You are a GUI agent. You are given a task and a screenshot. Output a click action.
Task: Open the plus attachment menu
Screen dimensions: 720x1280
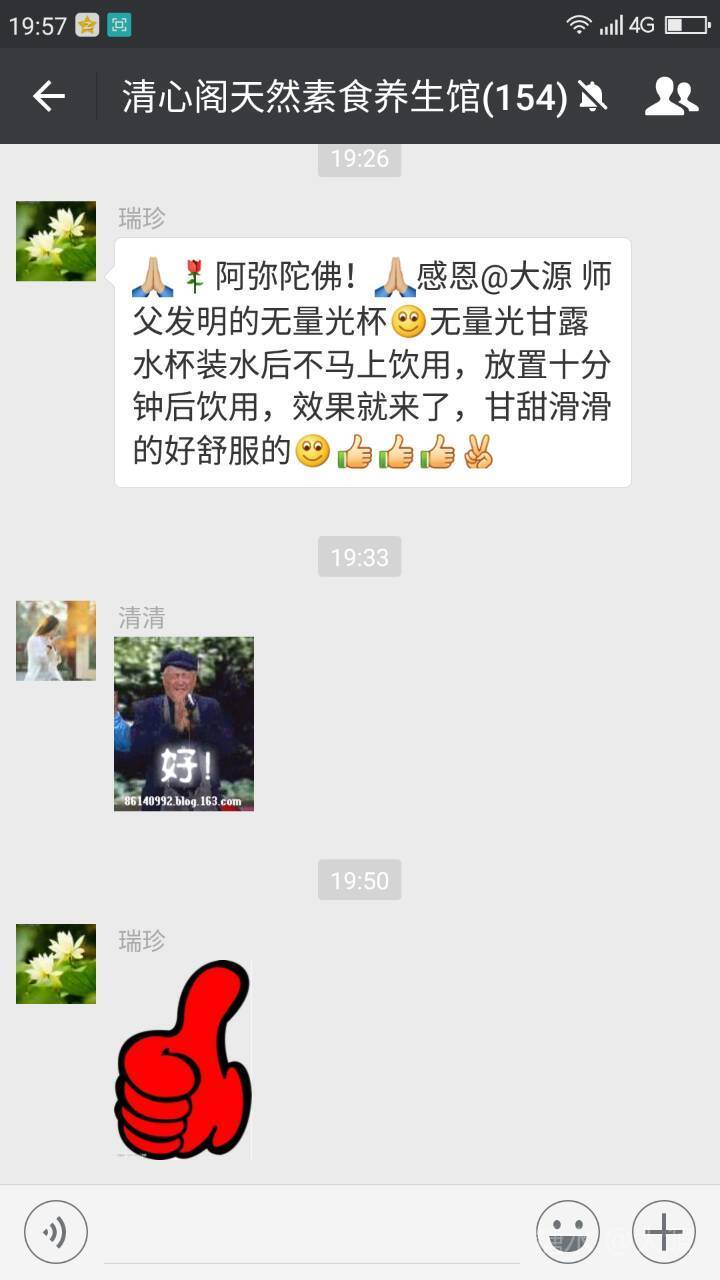663,1232
